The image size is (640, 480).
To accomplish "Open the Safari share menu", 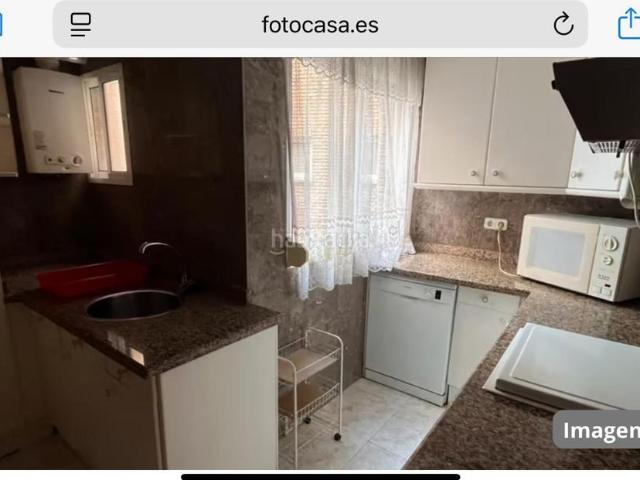I will [x=628, y=24].
